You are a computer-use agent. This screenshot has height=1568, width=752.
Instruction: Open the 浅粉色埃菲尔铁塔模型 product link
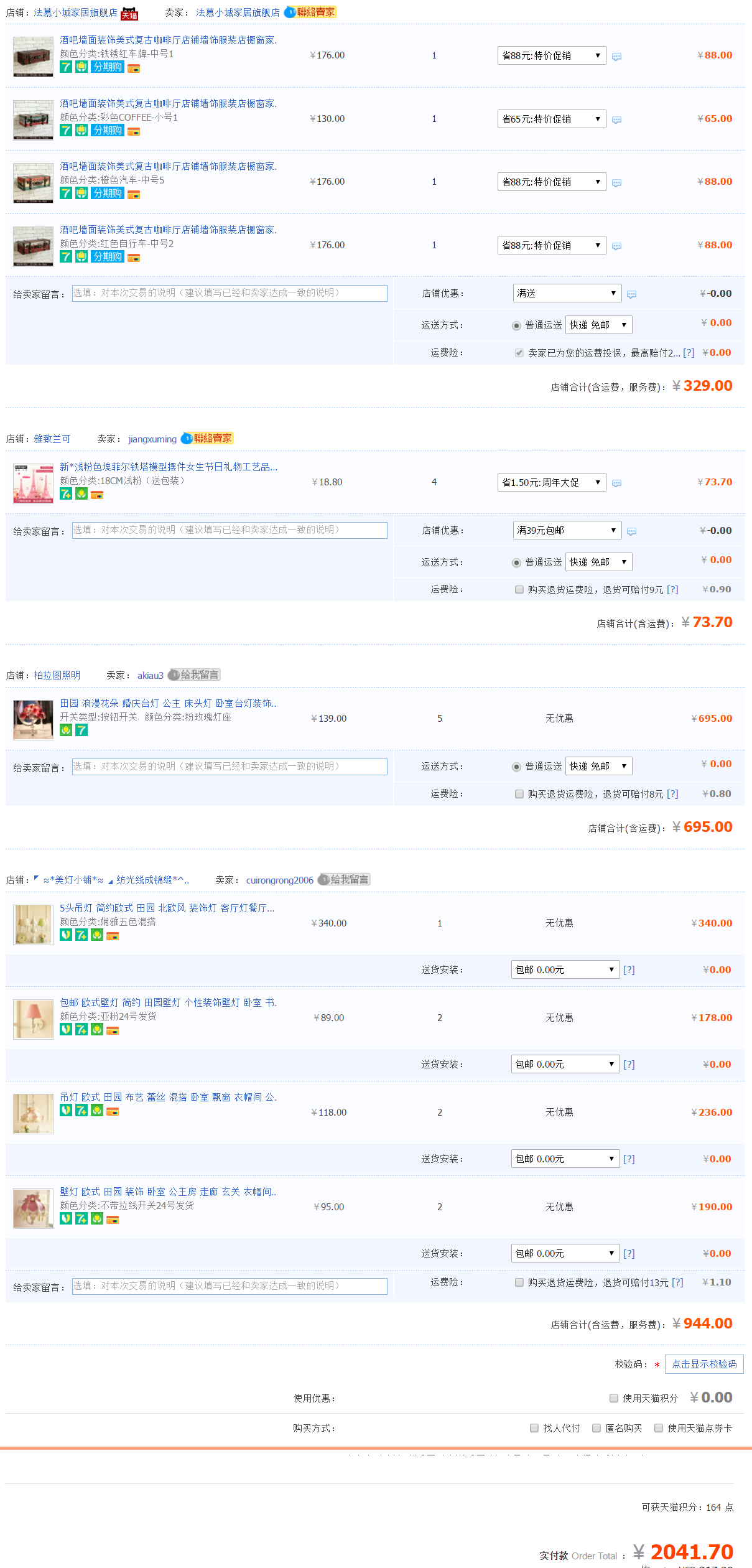169,467
